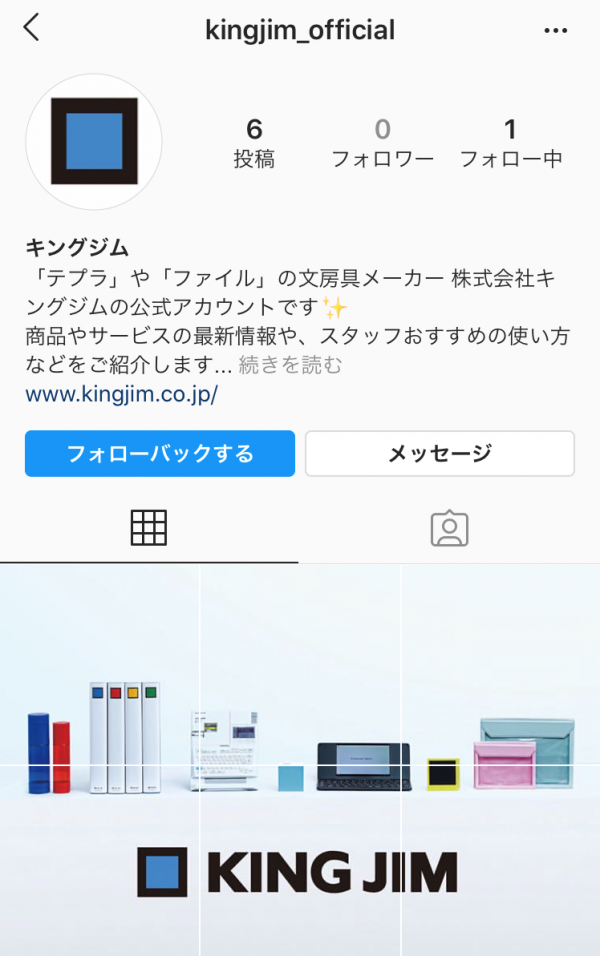Send a message via メッセージ button
The image size is (600, 956).
(440, 453)
